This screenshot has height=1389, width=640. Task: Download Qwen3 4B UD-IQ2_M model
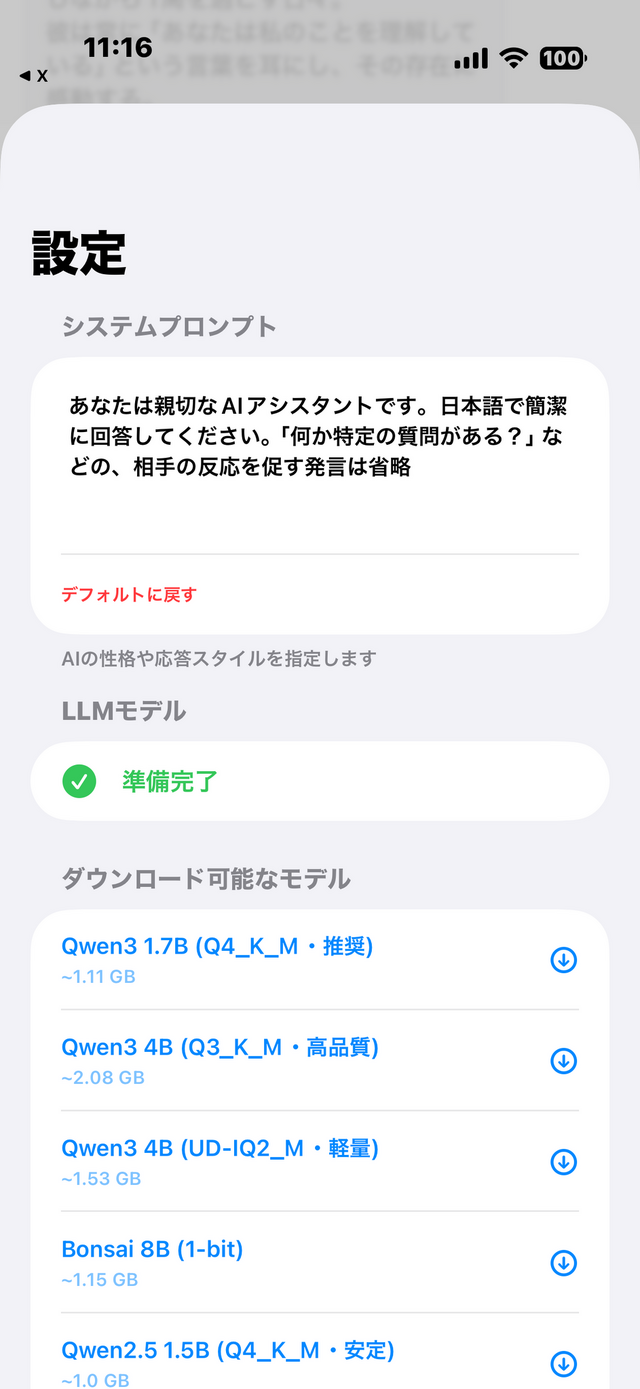[x=564, y=1162]
